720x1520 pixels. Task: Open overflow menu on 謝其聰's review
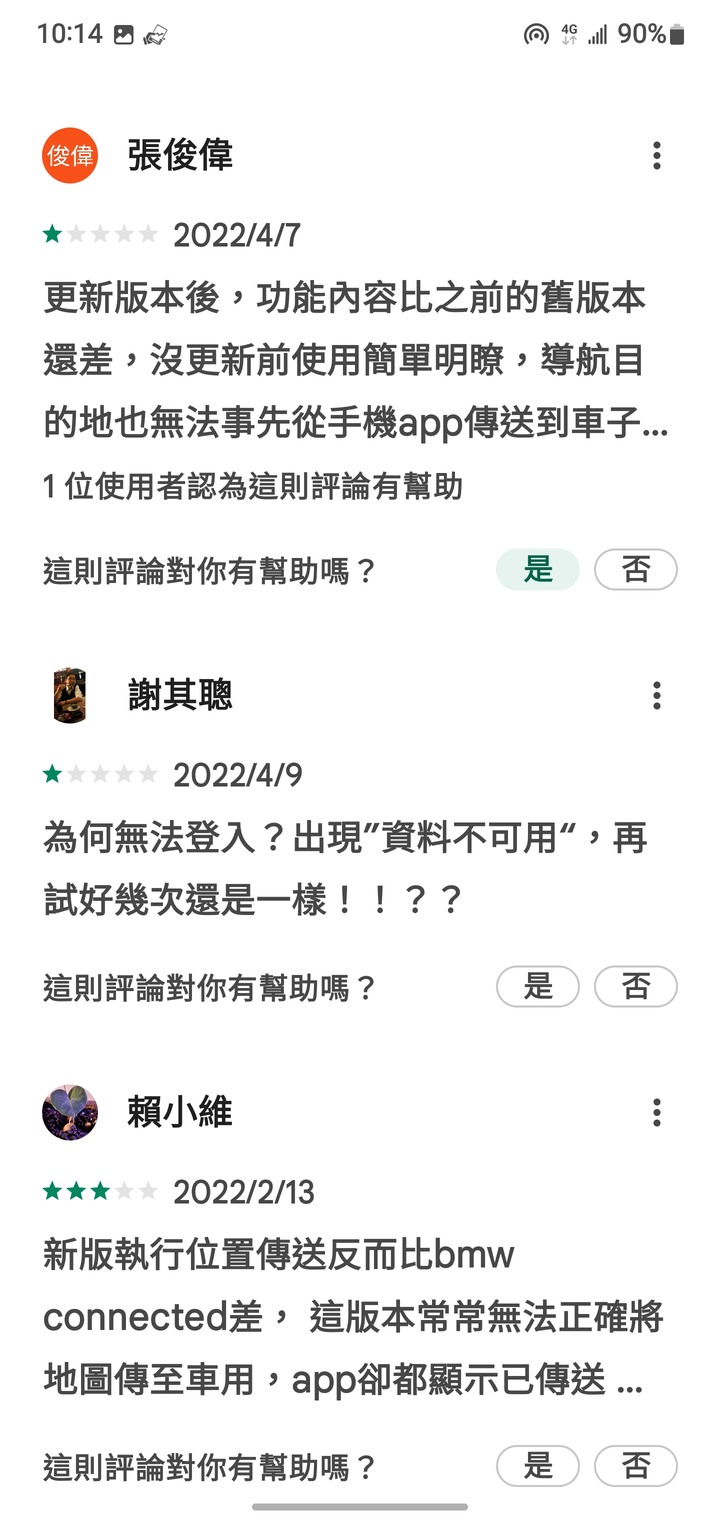point(657,695)
